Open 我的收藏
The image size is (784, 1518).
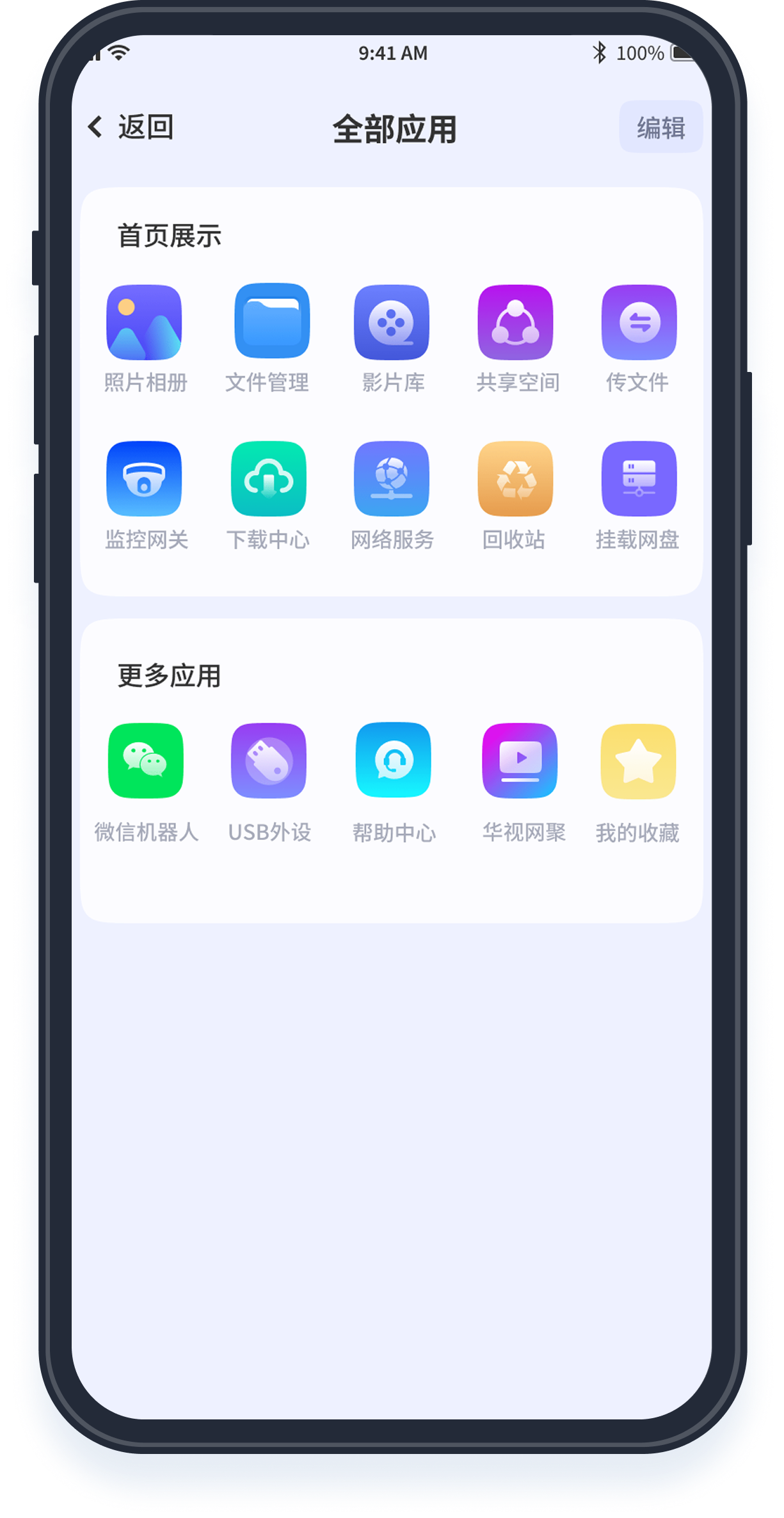coord(638,761)
